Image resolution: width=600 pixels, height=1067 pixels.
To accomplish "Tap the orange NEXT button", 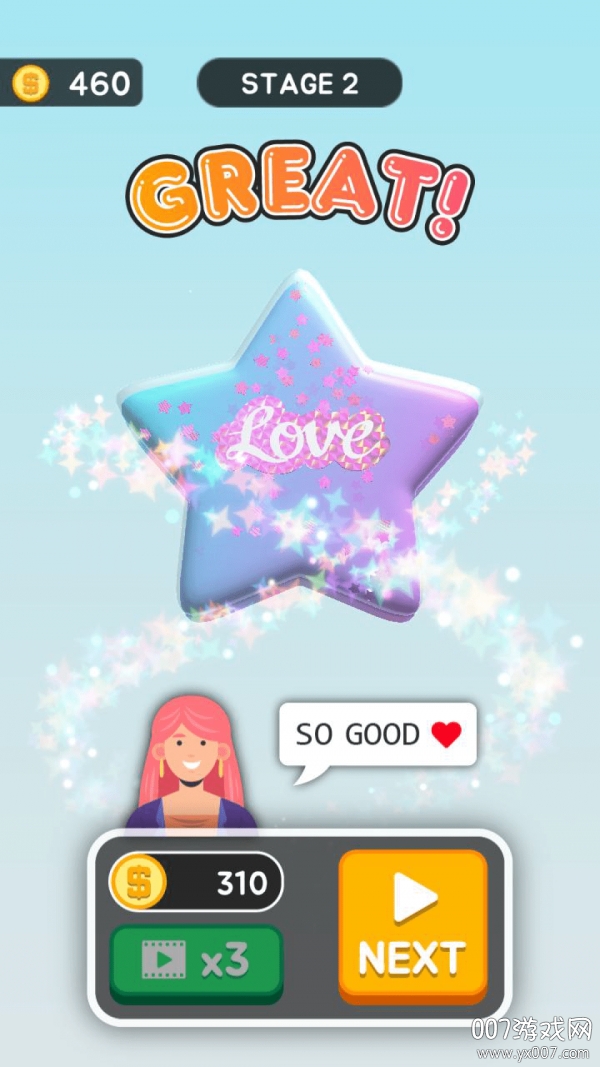I will (412, 924).
